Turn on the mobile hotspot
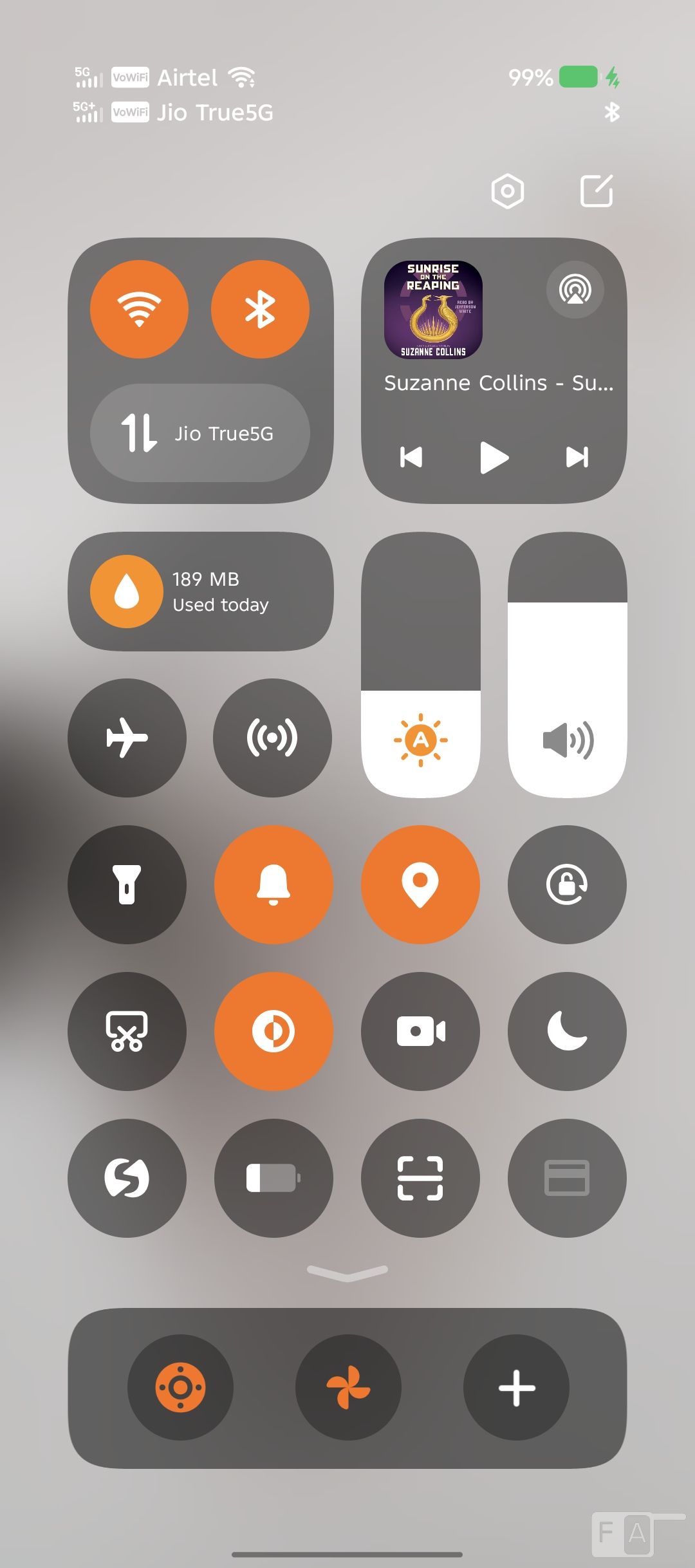The width and height of the screenshot is (695, 1568). tap(273, 738)
